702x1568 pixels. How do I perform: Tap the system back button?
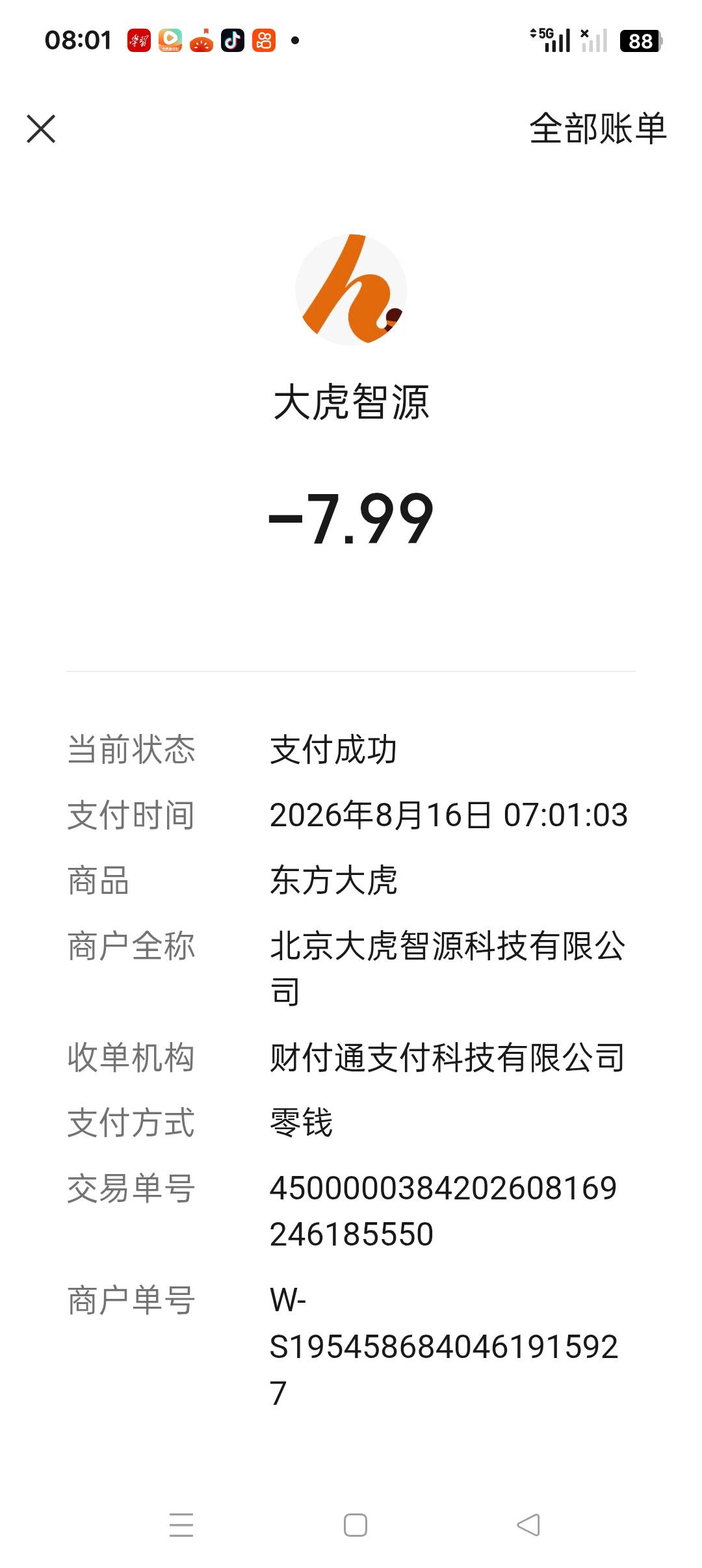[x=528, y=1524]
